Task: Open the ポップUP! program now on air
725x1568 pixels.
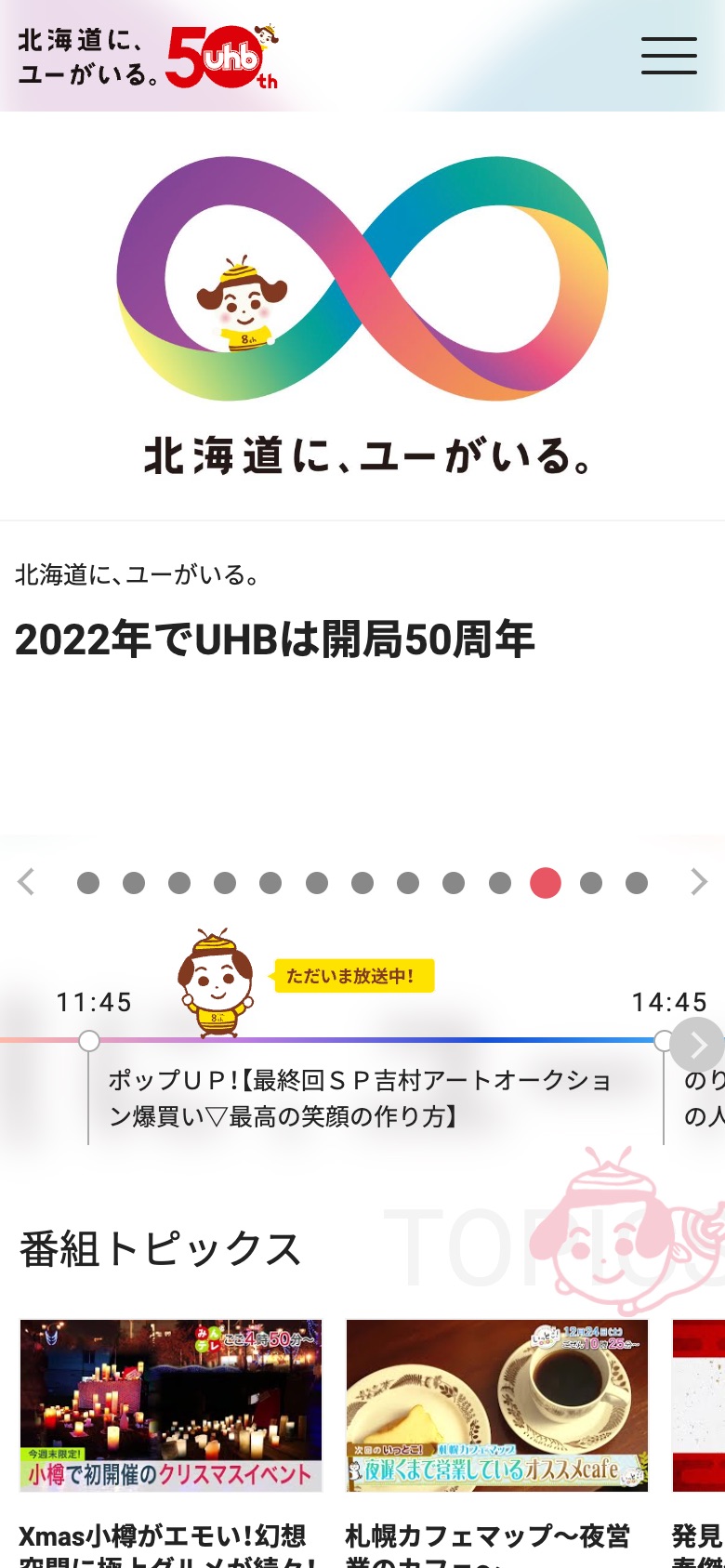Action: (362, 1098)
